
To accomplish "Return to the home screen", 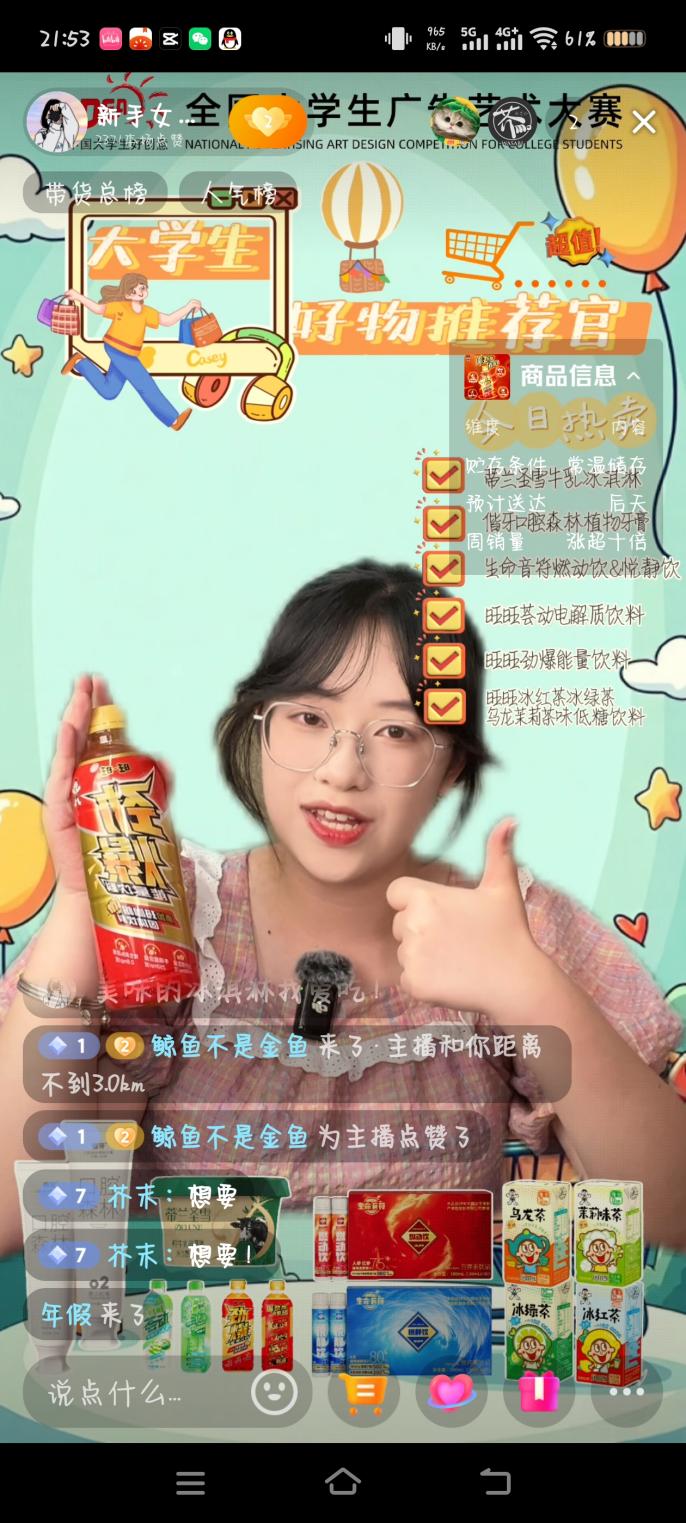I will (343, 1482).
